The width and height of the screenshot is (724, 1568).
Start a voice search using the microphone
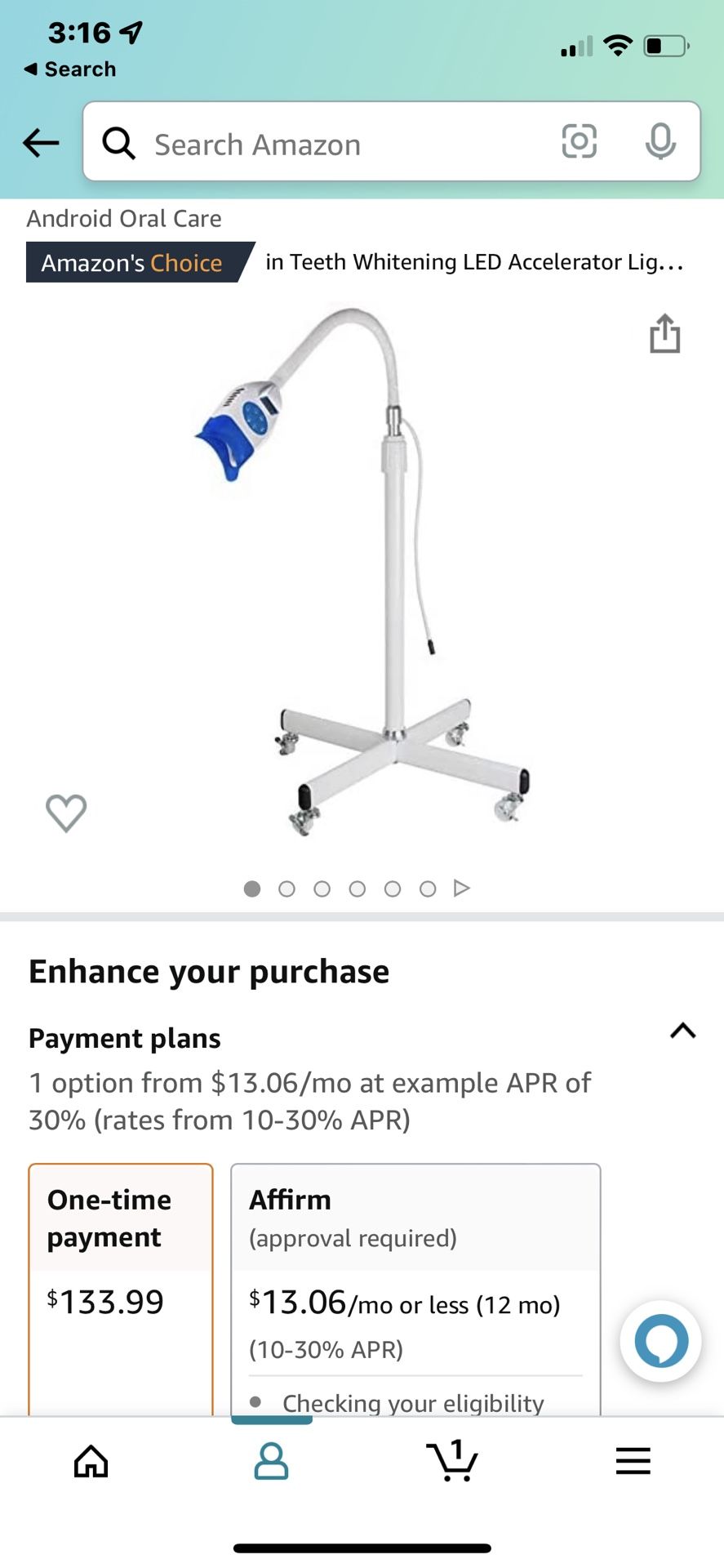pos(661,141)
